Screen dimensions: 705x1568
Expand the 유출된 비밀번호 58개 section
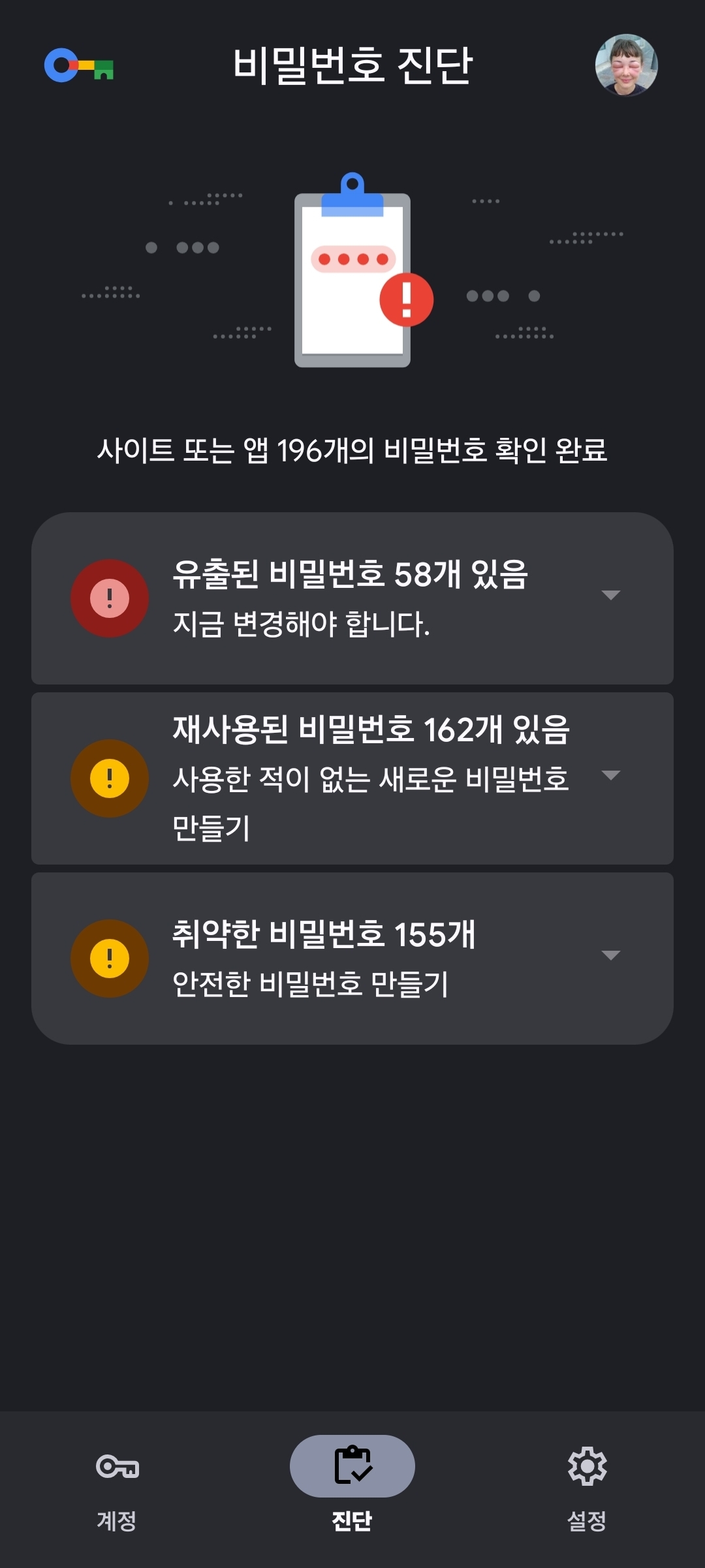[610, 595]
